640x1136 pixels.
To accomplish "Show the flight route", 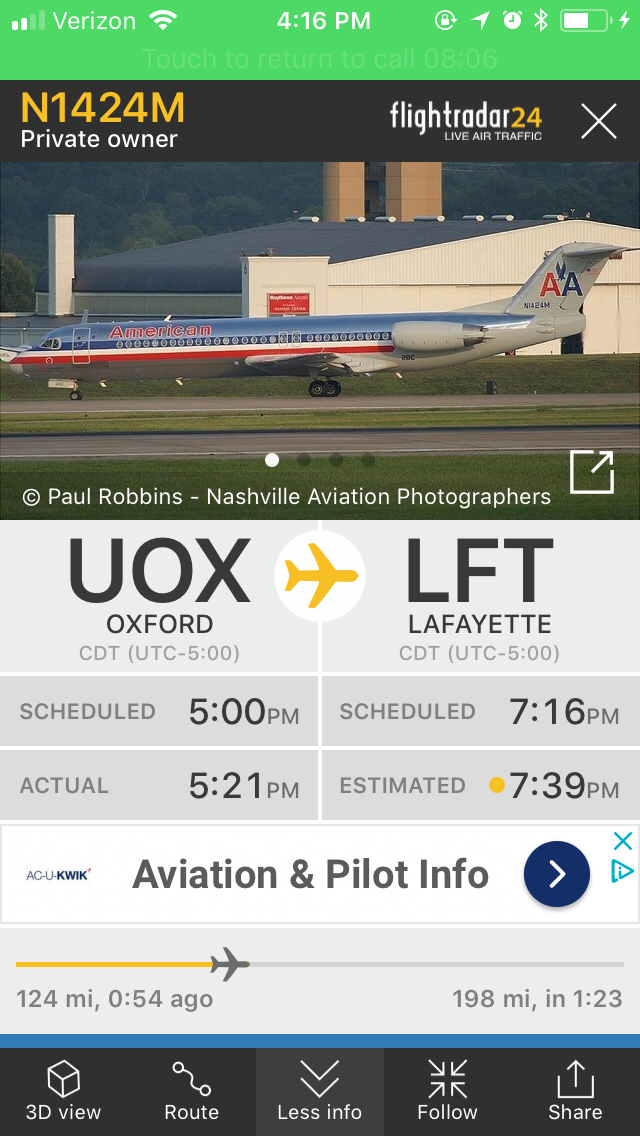I will [x=191, y=1091].
